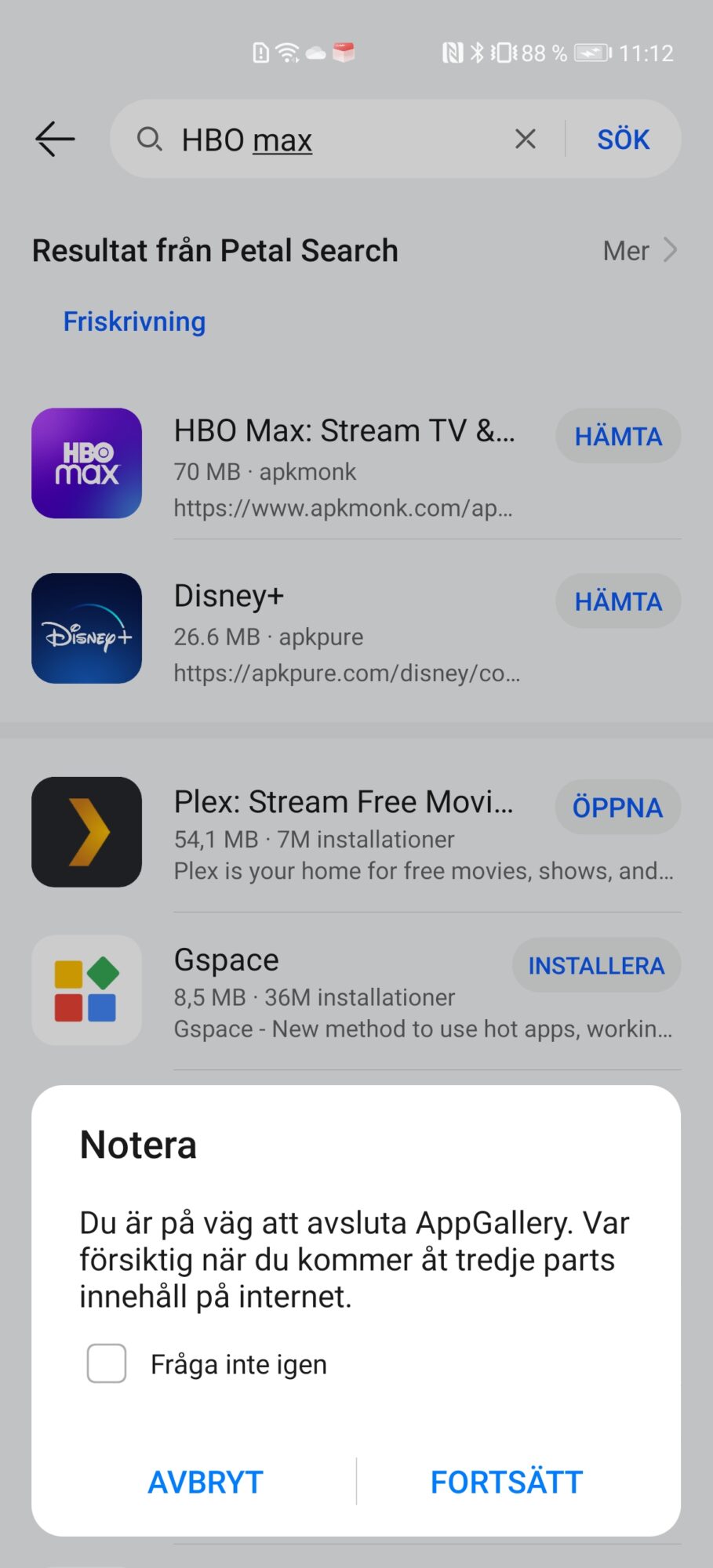Screen dimensions: 713x1568
Task: Download HBO Max with HÄMTA
Action: (618, 436)
